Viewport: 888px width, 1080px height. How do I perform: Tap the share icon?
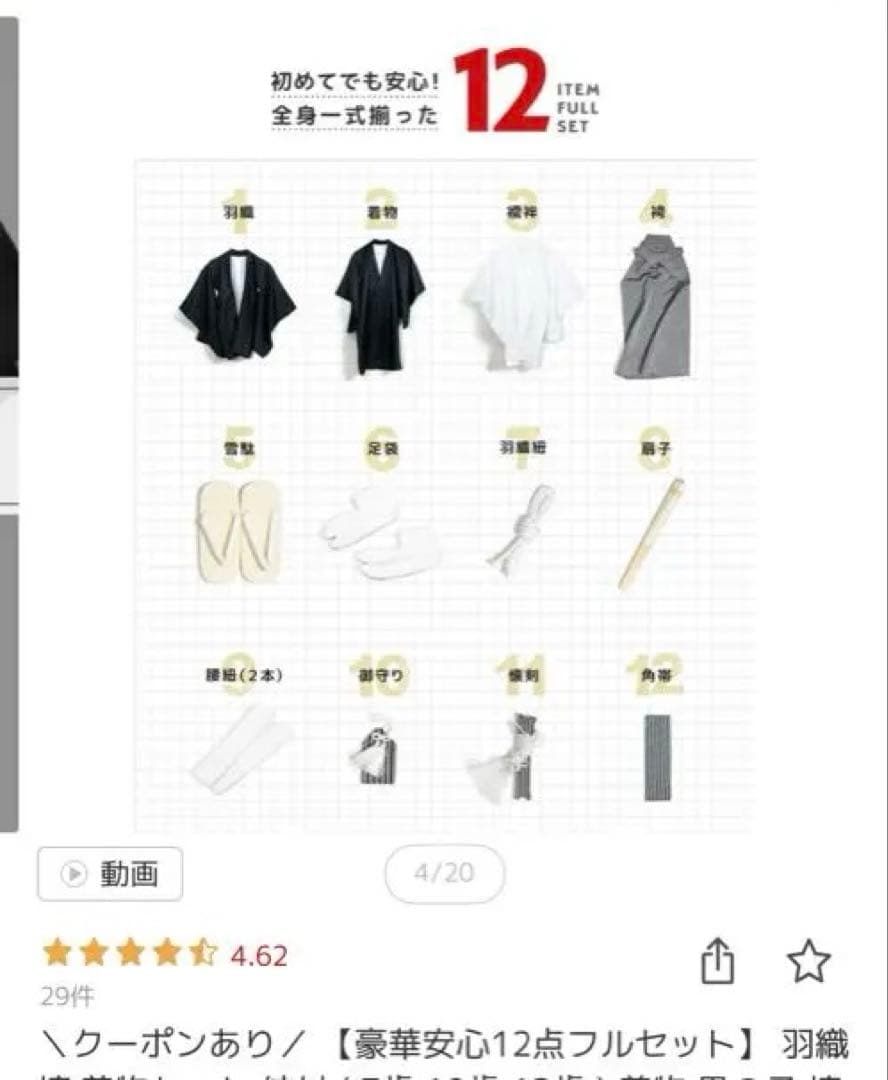coord(719,958)
